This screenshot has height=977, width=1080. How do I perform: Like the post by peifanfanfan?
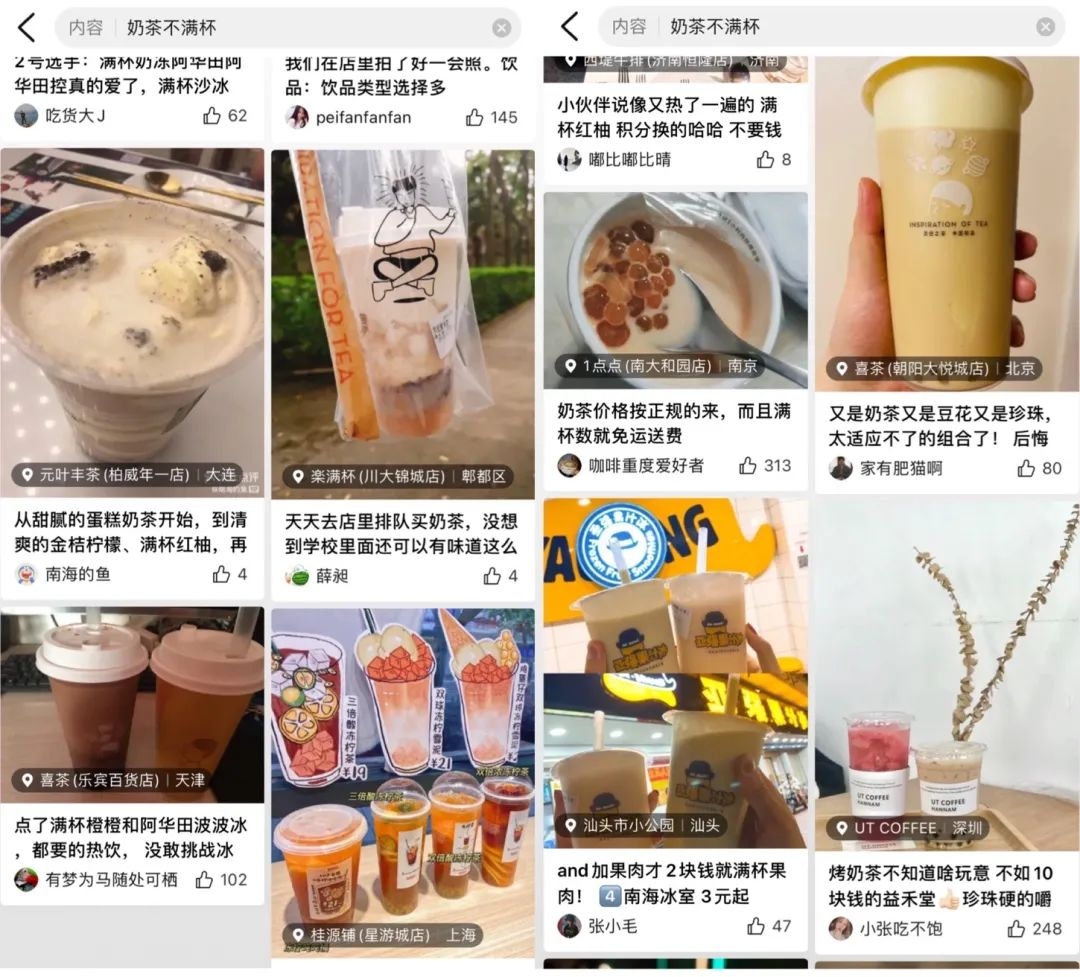[475, 117]
